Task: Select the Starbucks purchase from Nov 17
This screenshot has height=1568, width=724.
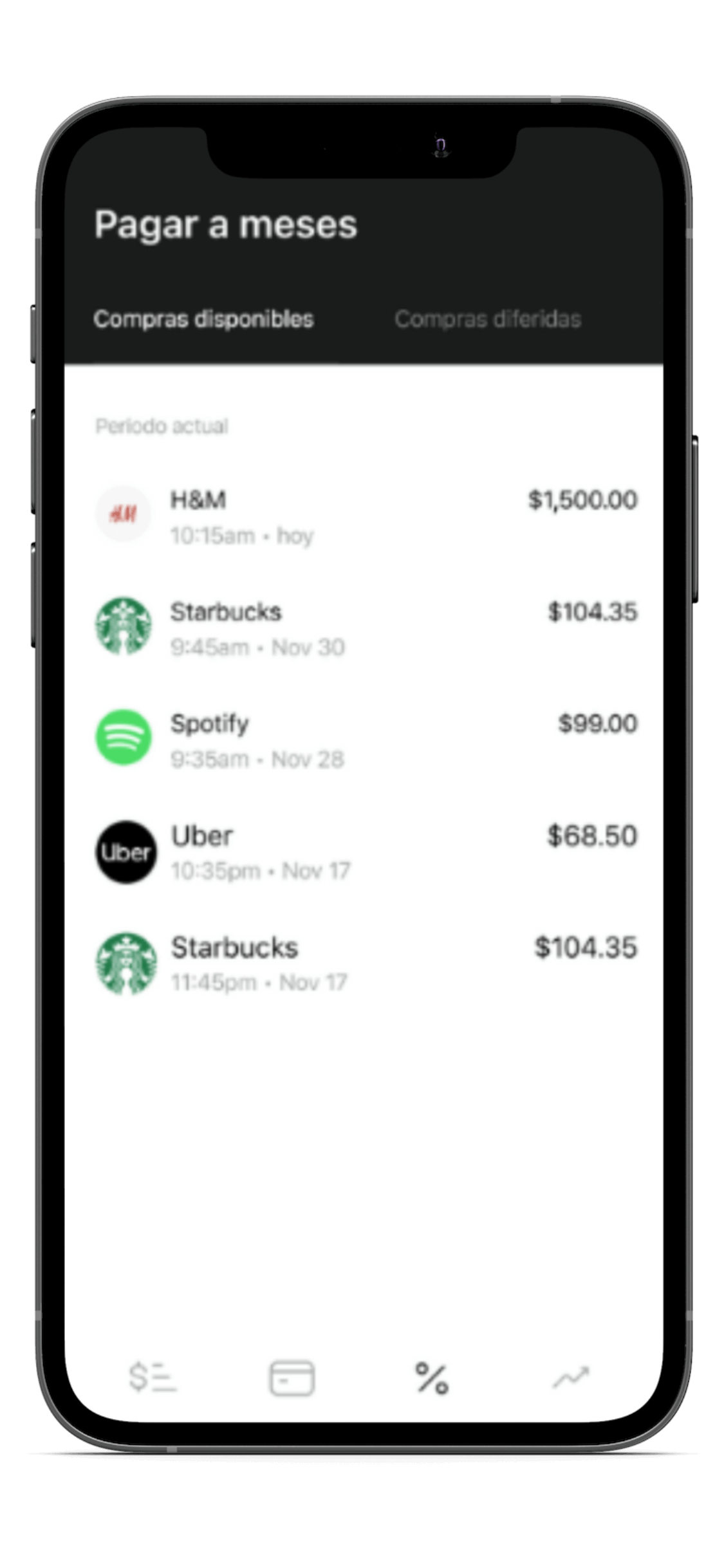Action: [x=366, y=964]
